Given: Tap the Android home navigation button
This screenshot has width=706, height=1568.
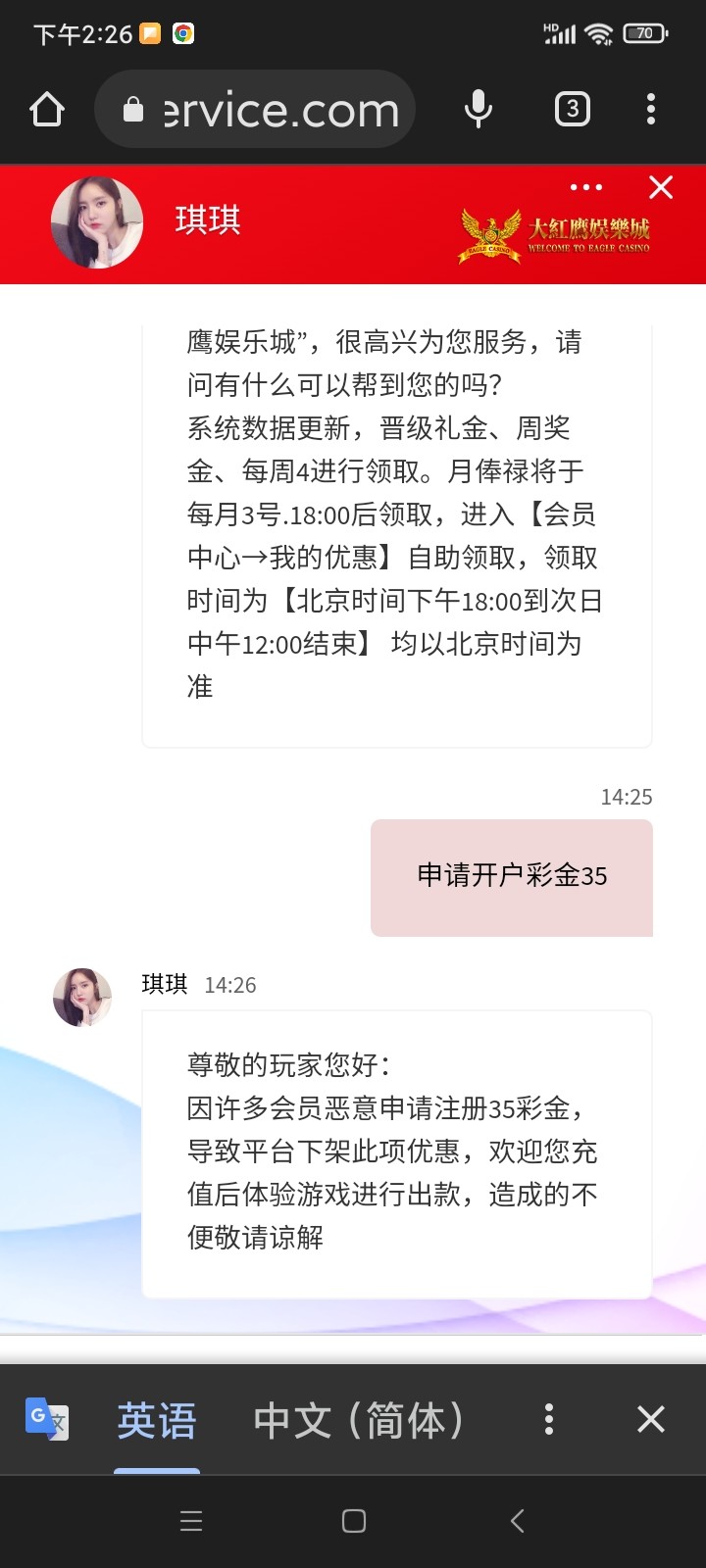Looking at the screenshot, I should click(353, 1521).
